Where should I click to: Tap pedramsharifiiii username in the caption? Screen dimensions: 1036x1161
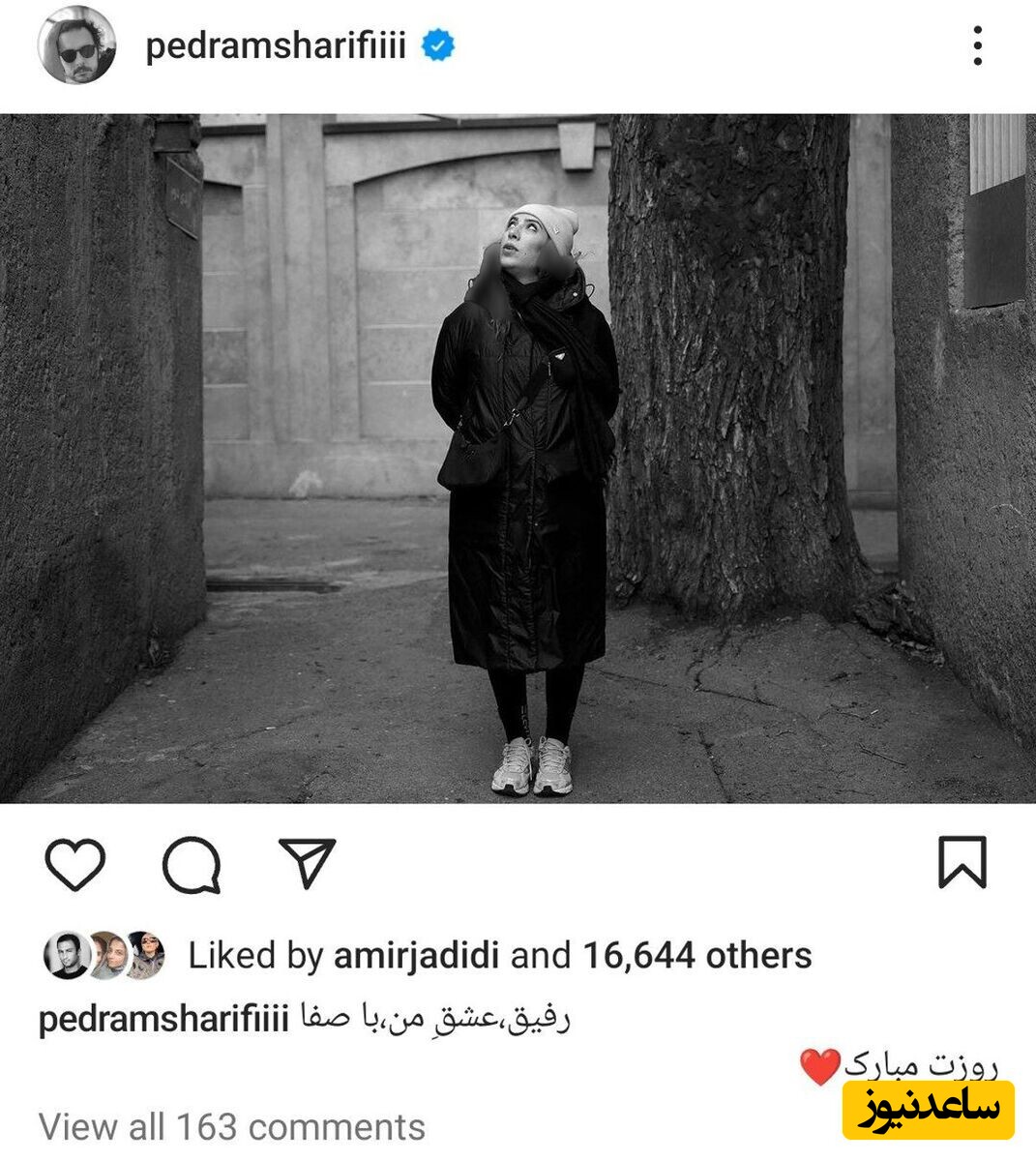tap(163, 1019)
